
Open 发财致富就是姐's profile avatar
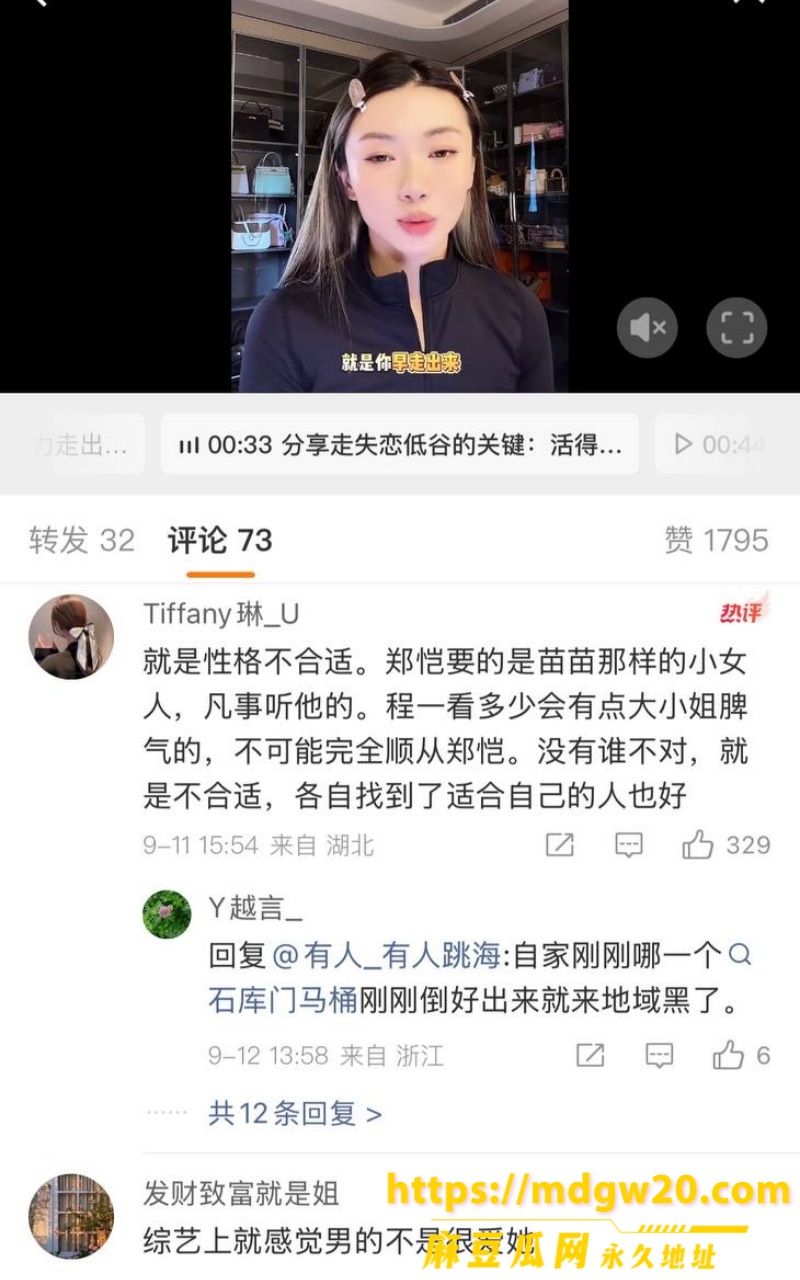[x=71, y=1216]
